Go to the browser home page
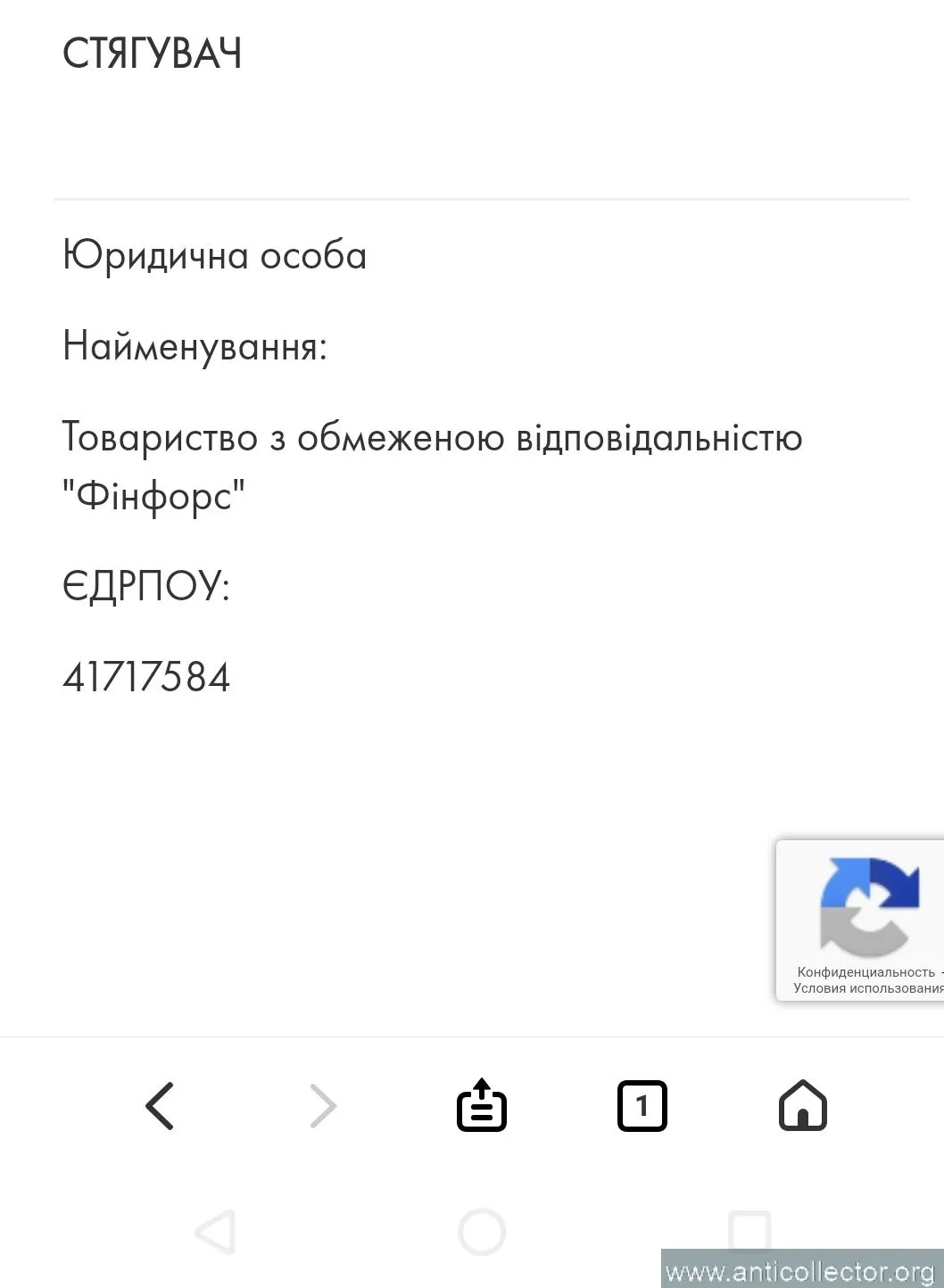 pos(803,1106)
